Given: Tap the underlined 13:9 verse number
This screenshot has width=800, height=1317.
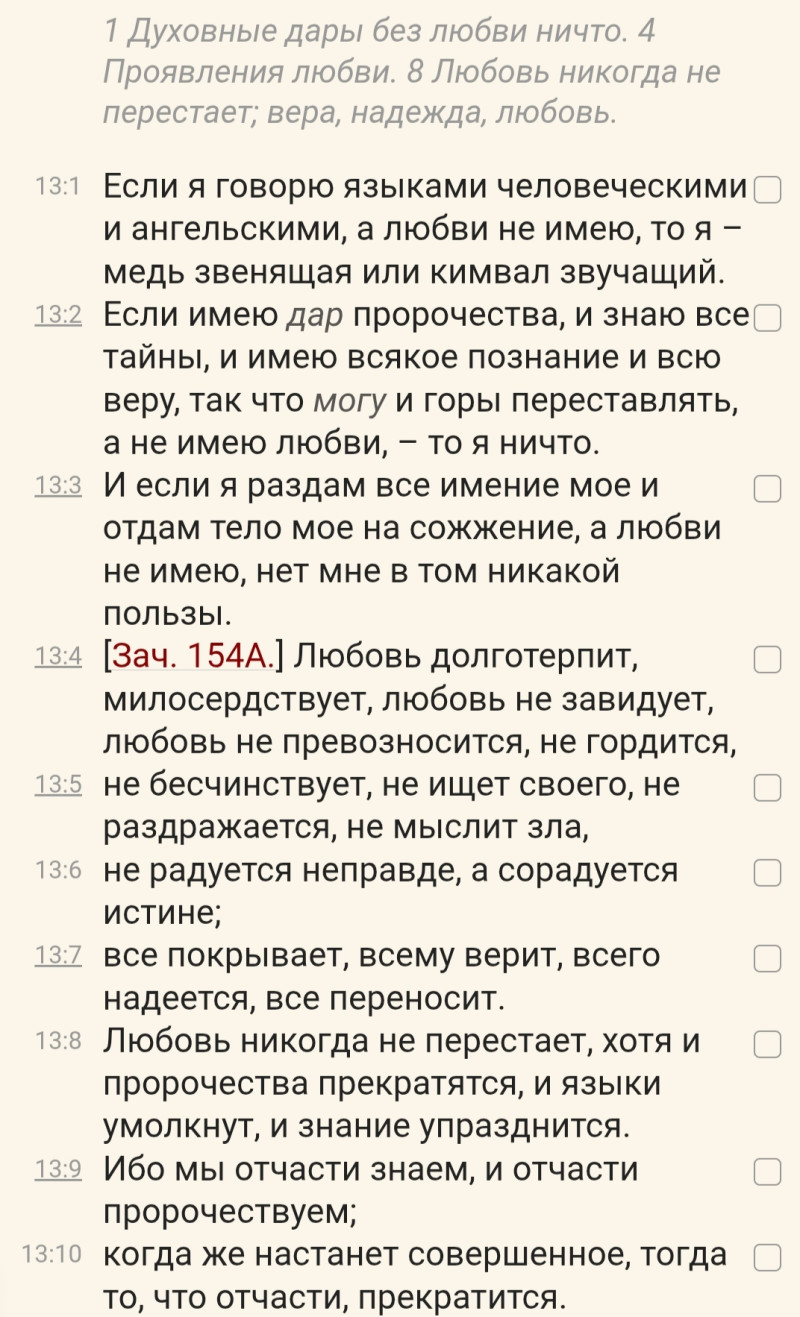Looking at the screenshot, I should [x=57, y=1169].
